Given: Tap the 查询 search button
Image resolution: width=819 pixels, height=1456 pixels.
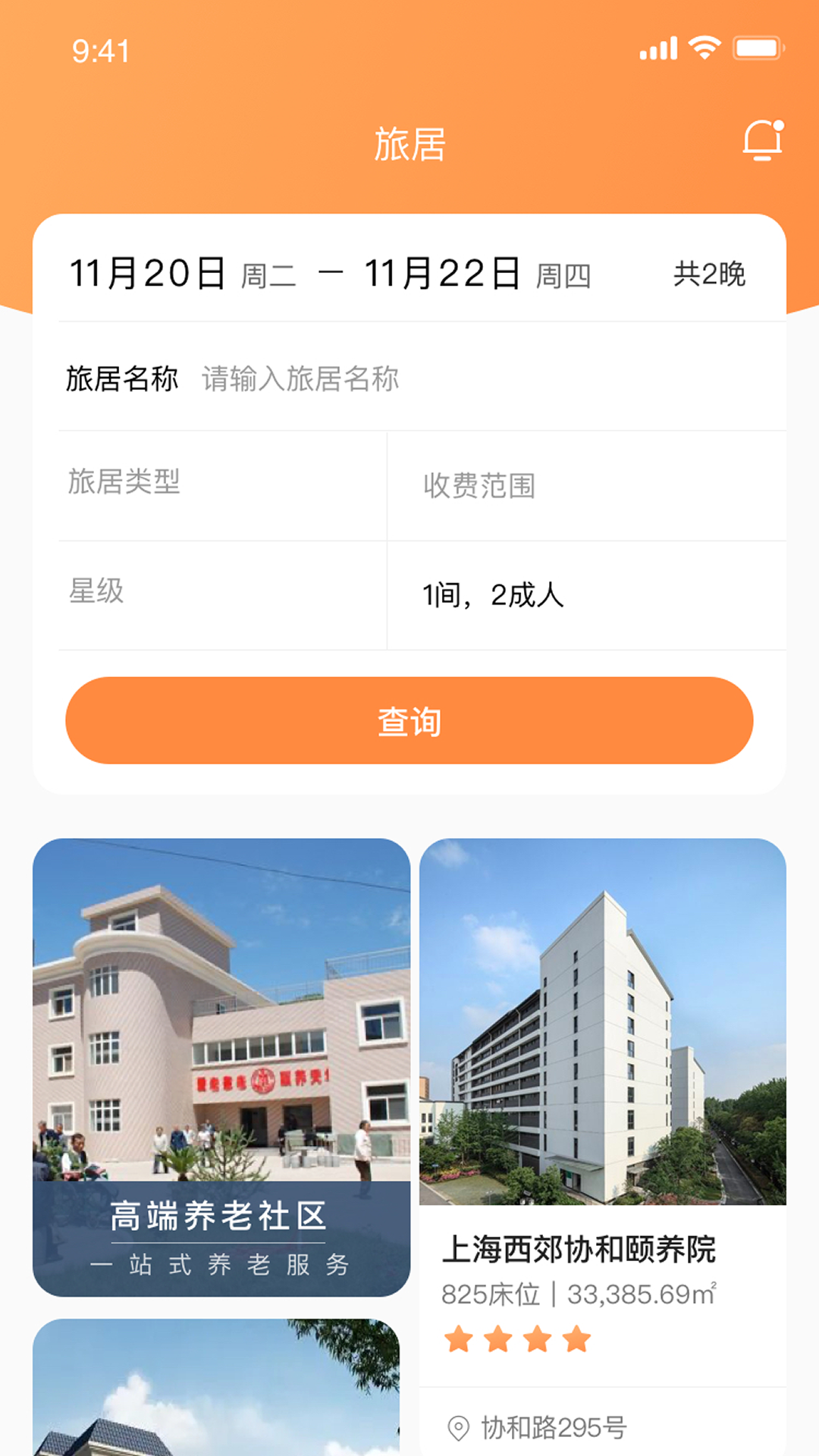Looking at the screenshot, I should click(409, 720).
